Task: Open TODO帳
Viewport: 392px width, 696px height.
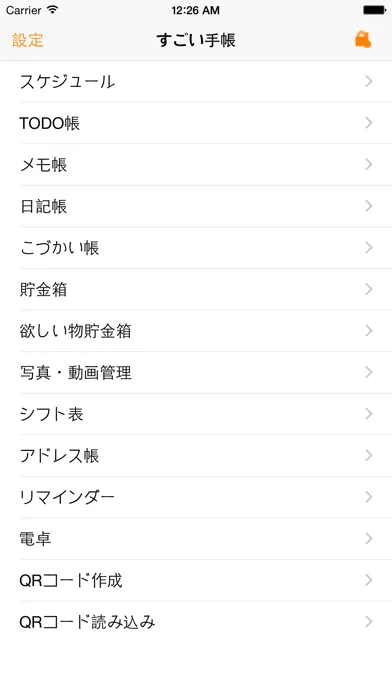Action: (x=196, y=123)
